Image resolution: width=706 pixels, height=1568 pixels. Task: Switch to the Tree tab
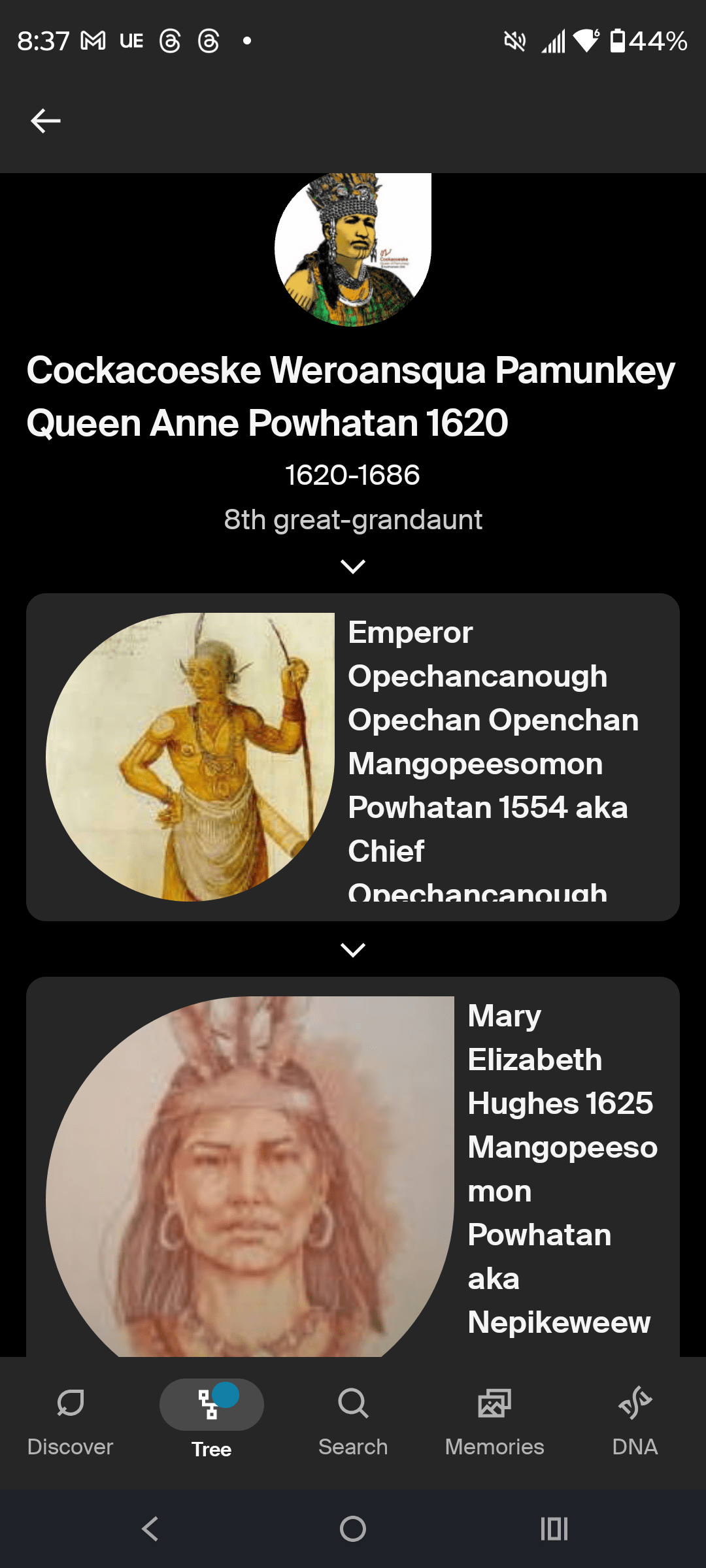pyautogui.click(x=210, y=1418)
